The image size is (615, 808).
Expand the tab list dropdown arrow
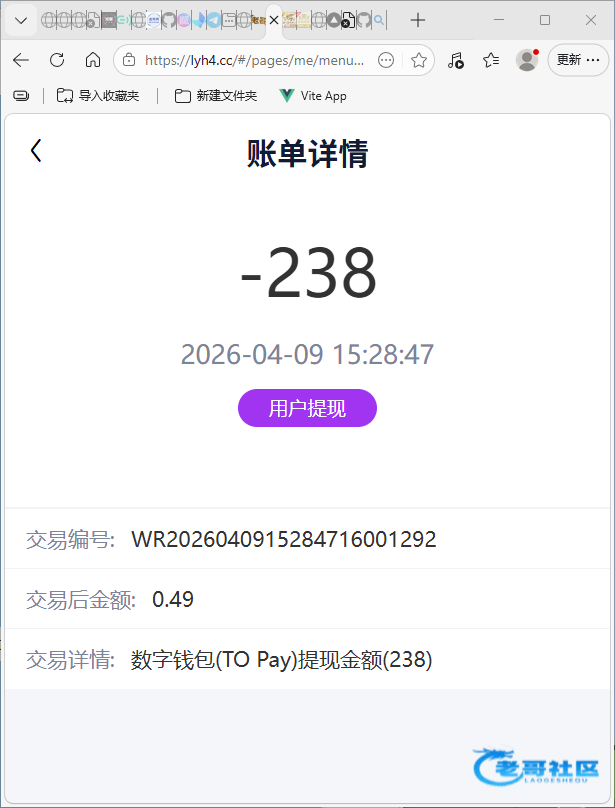21,21
